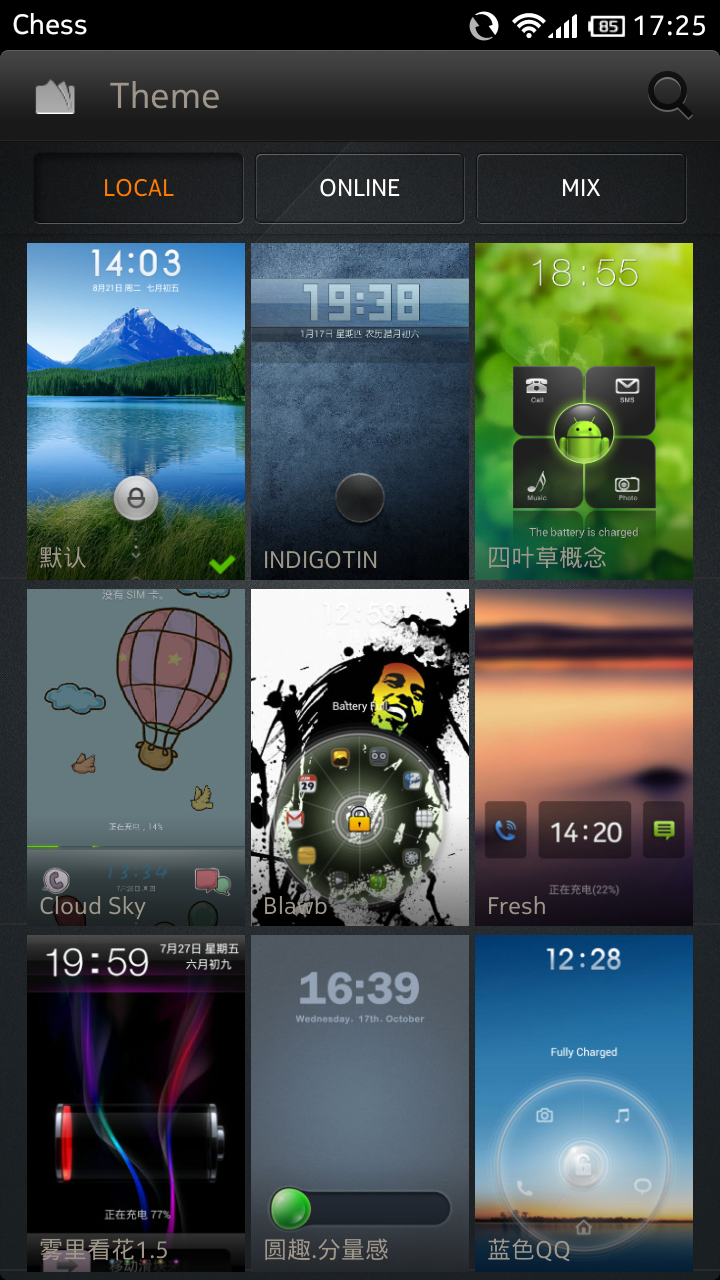Switch to the MIX tab
Screen dimensions: 720x1280
click(581, 188)
